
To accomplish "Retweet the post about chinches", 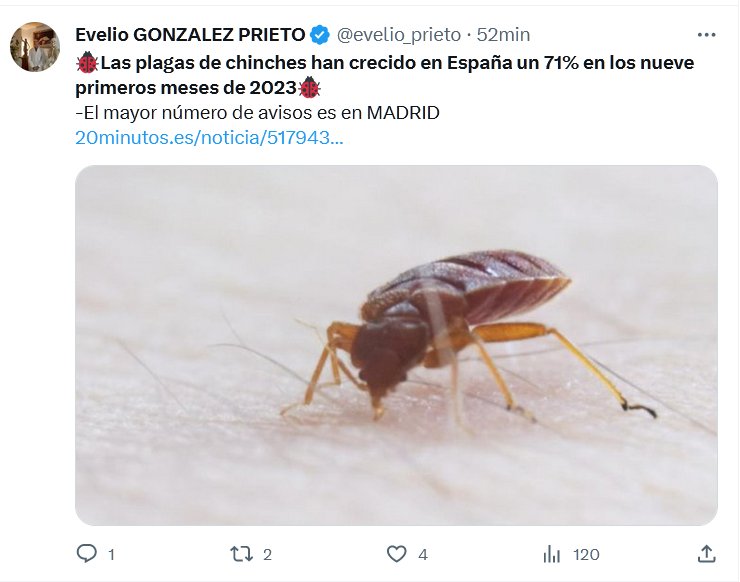I will click(241, 553).
